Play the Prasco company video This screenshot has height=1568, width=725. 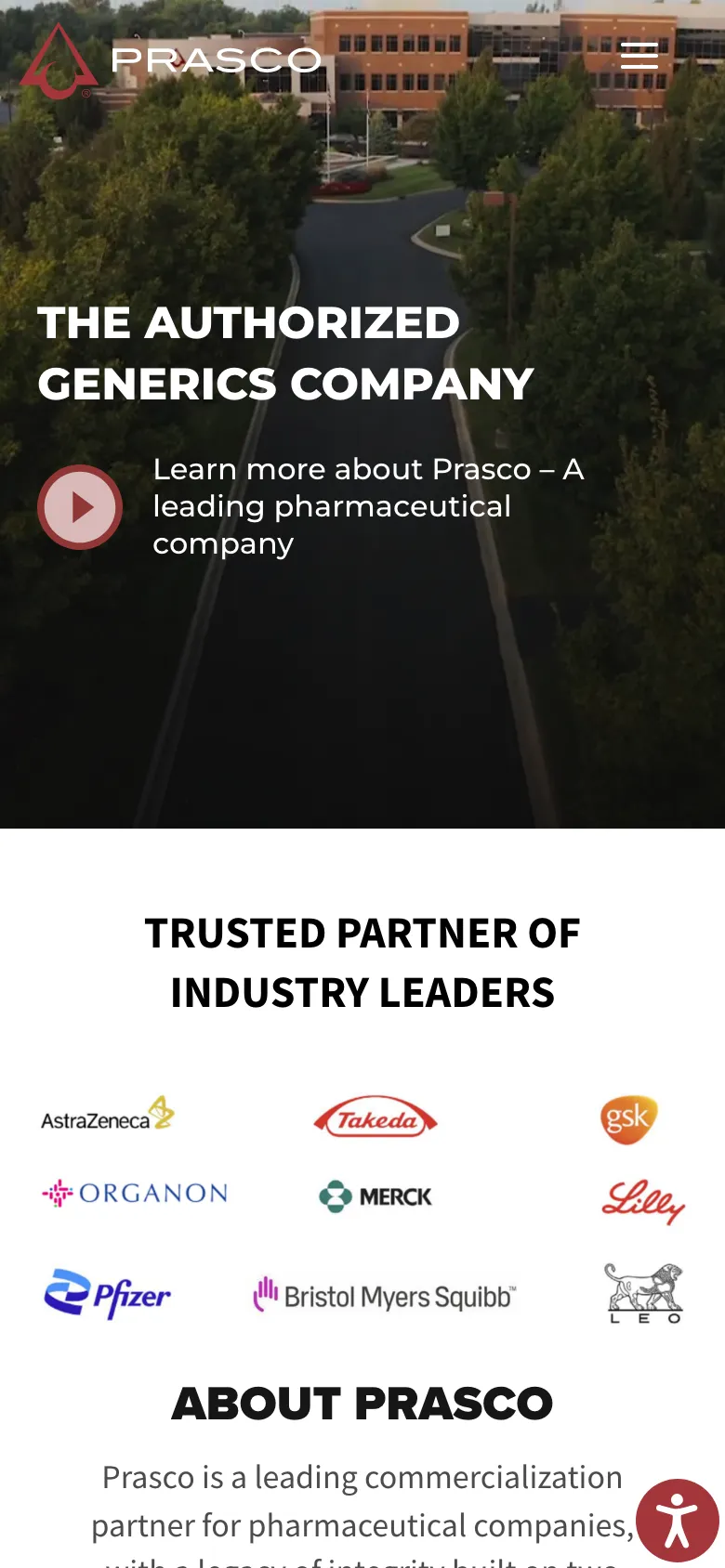point(80,506)
